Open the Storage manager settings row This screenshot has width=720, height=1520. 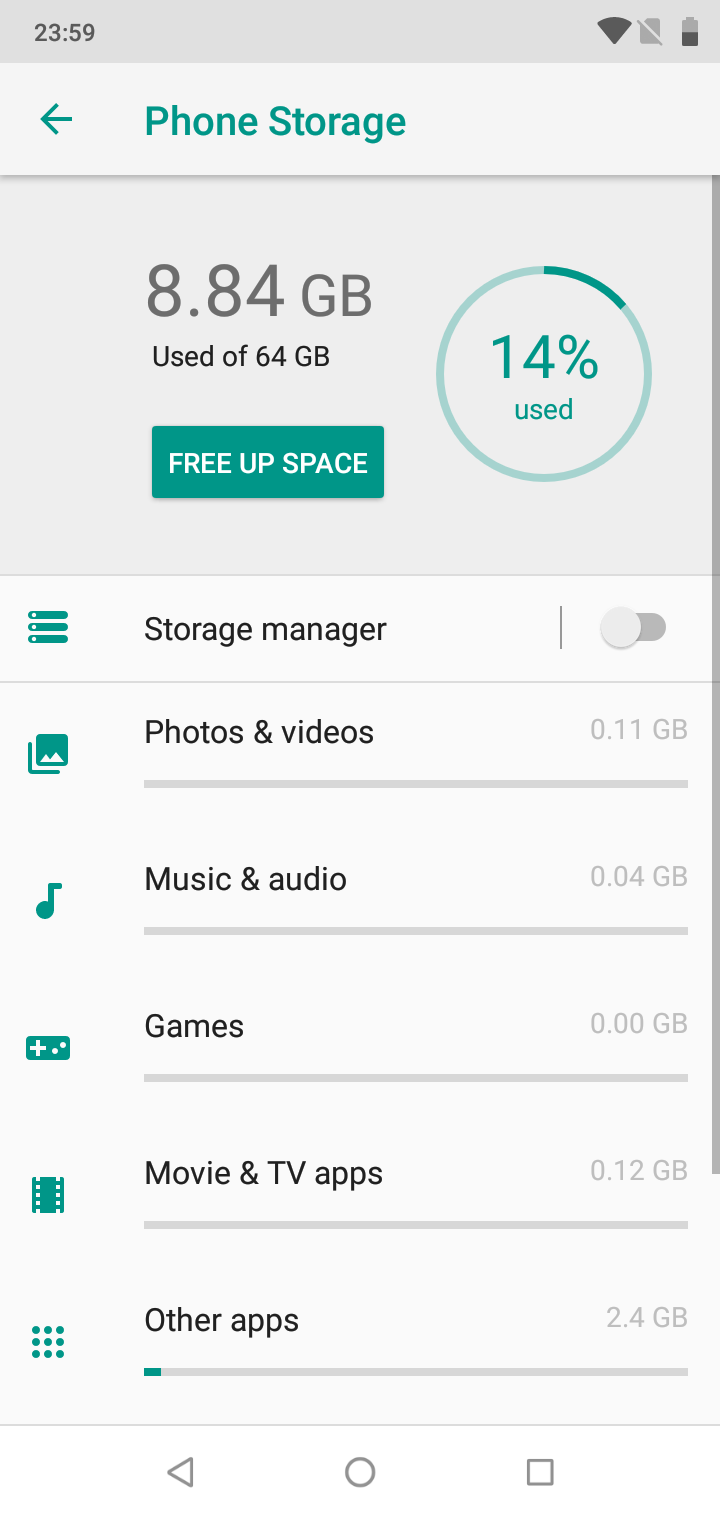click(x=280, y=629)
